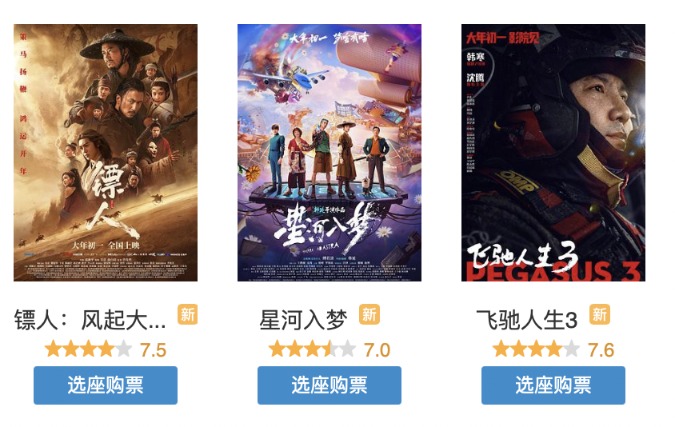The width and height of the screenshot is (675, 427).
Task: Open the 飞驰人生3 movie poster
Action: coord(553,152)
